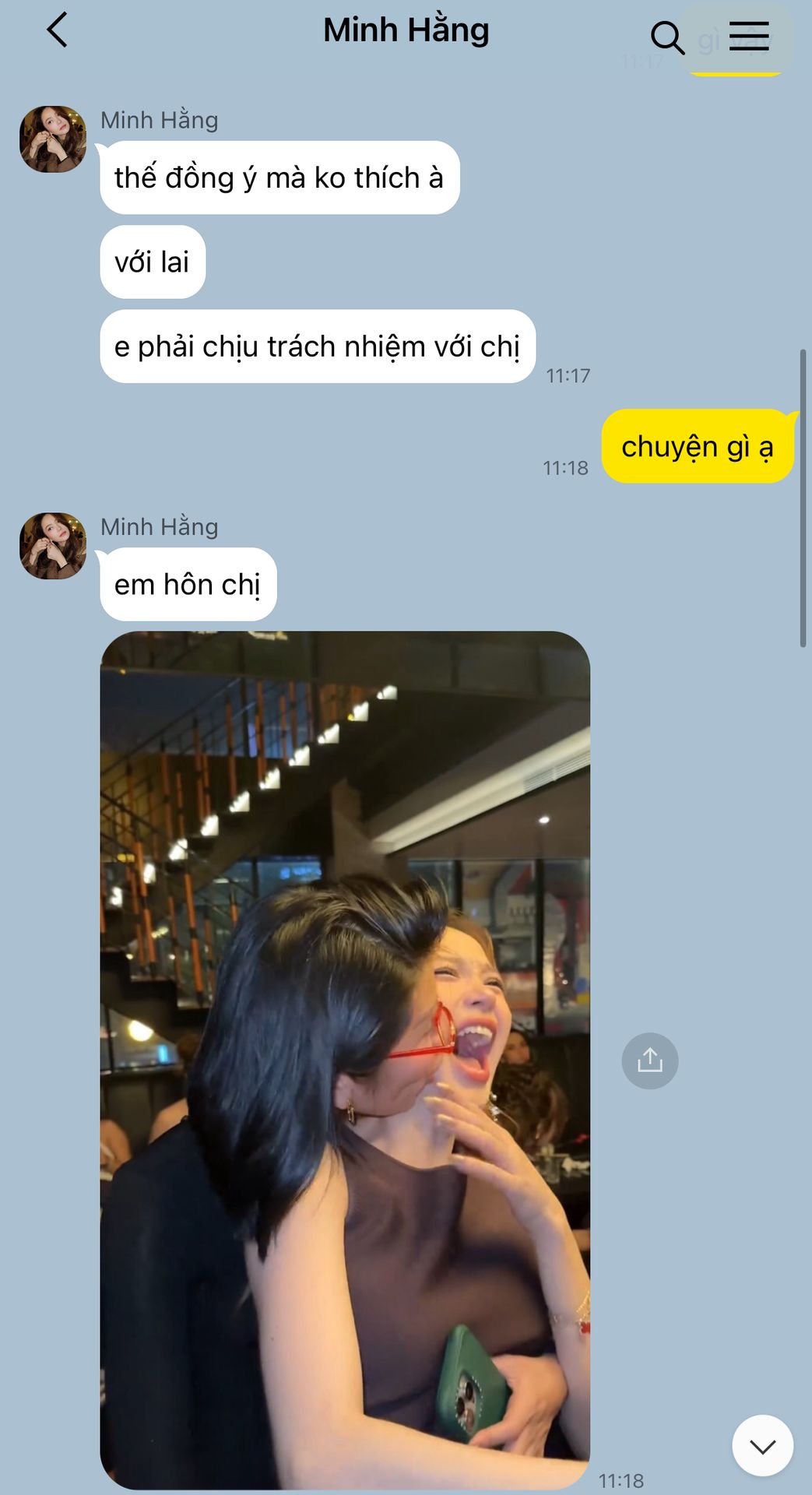Open Minh Hằng's profile picture above 'em hôn chị'
Screen dimensions: 812x1495
[x=53, y=546]
